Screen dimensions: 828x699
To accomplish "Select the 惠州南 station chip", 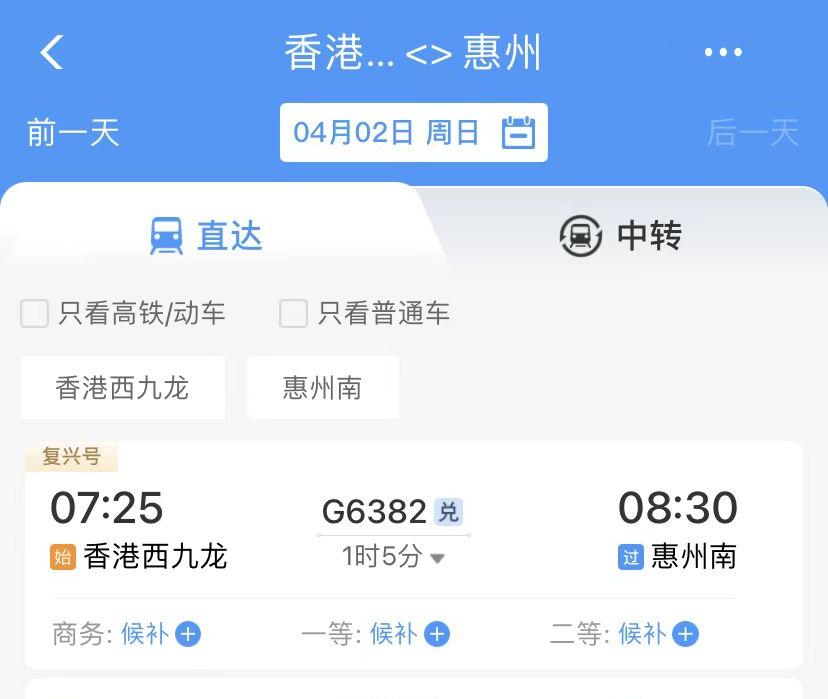I will click(322, 388).
